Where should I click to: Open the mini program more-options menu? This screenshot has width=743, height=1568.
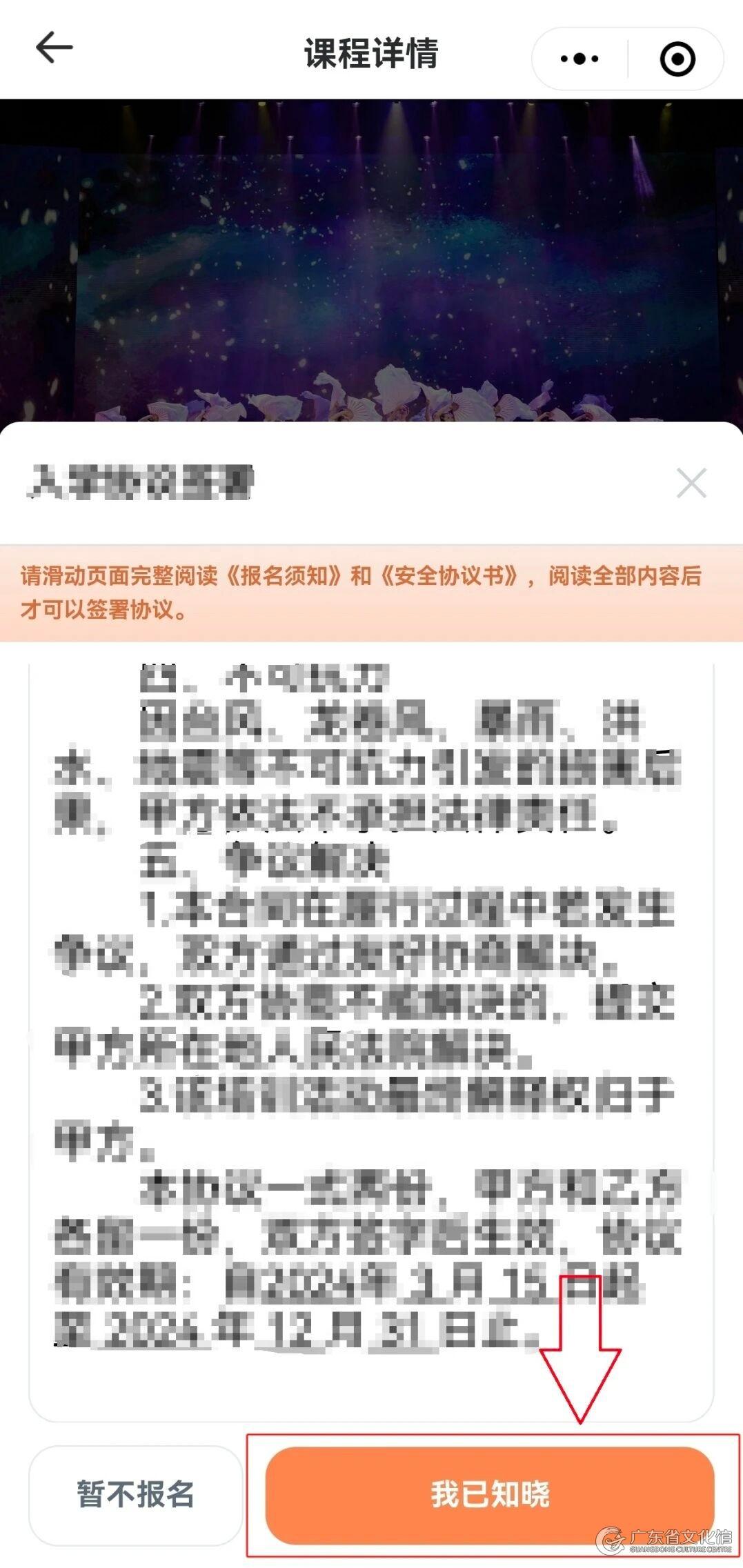point(579,59)
